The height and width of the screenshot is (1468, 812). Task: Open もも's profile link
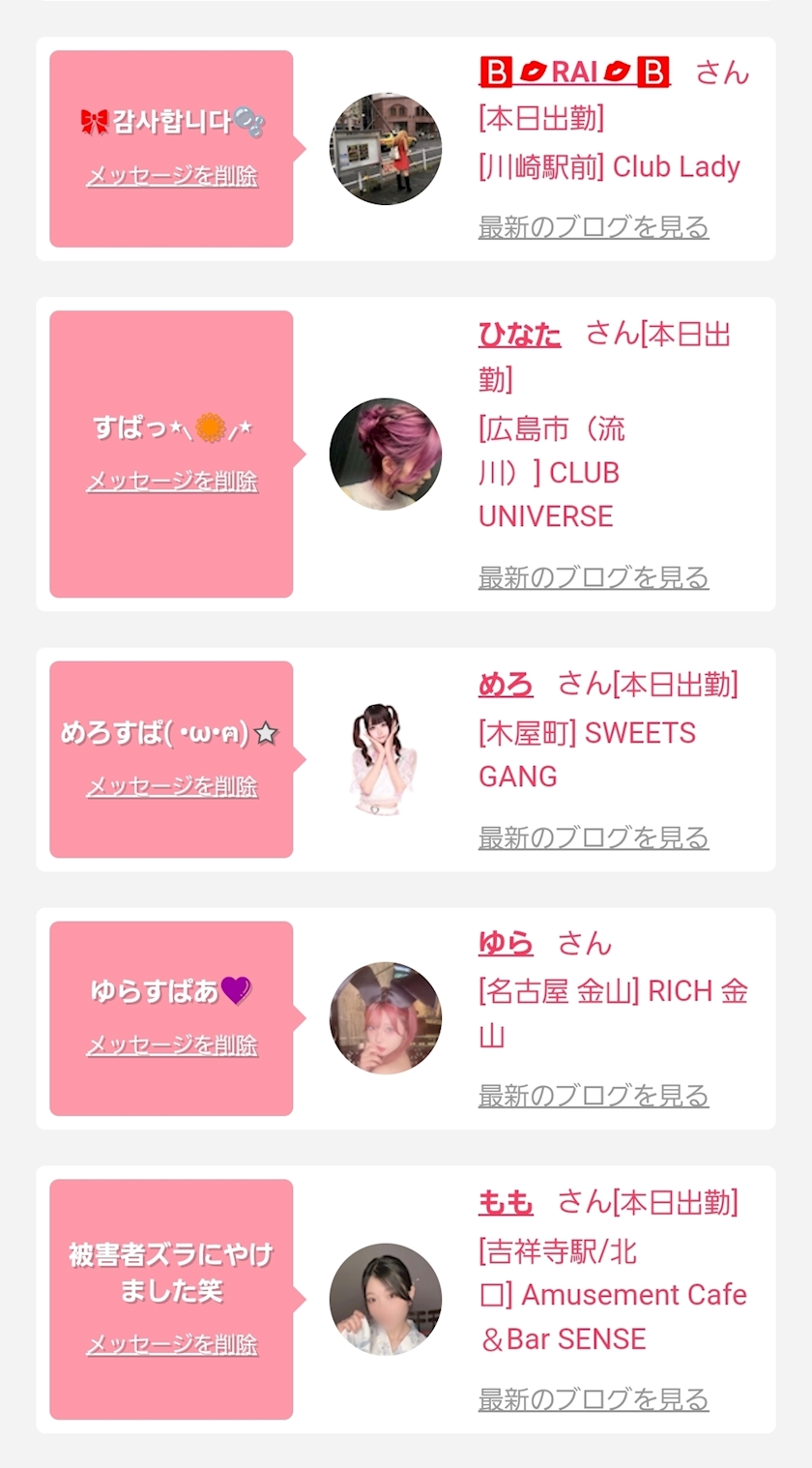point(506,1203)
